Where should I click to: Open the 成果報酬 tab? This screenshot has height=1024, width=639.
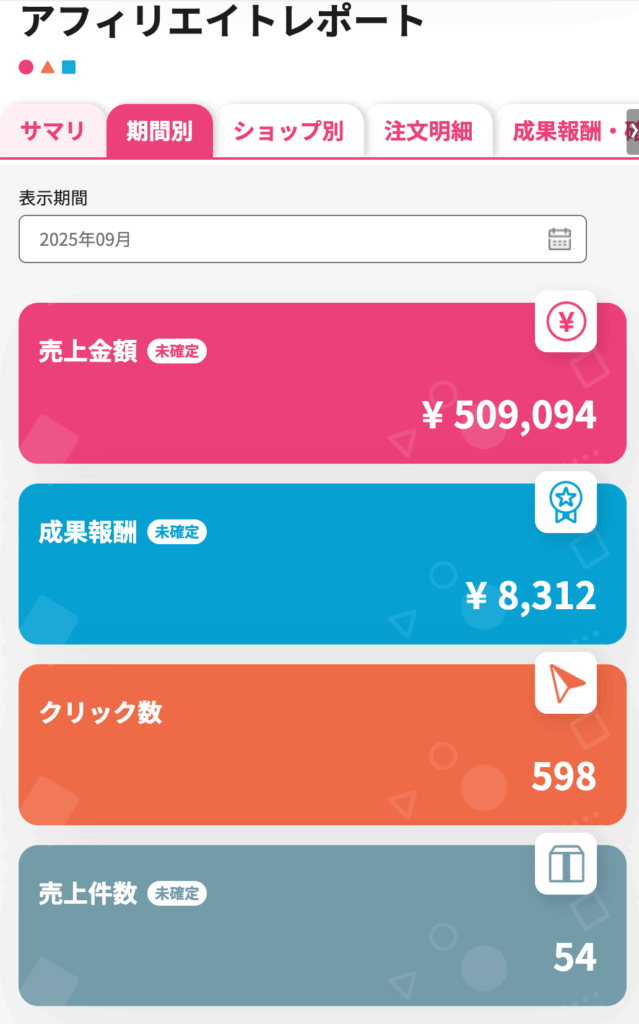[562, 132]
